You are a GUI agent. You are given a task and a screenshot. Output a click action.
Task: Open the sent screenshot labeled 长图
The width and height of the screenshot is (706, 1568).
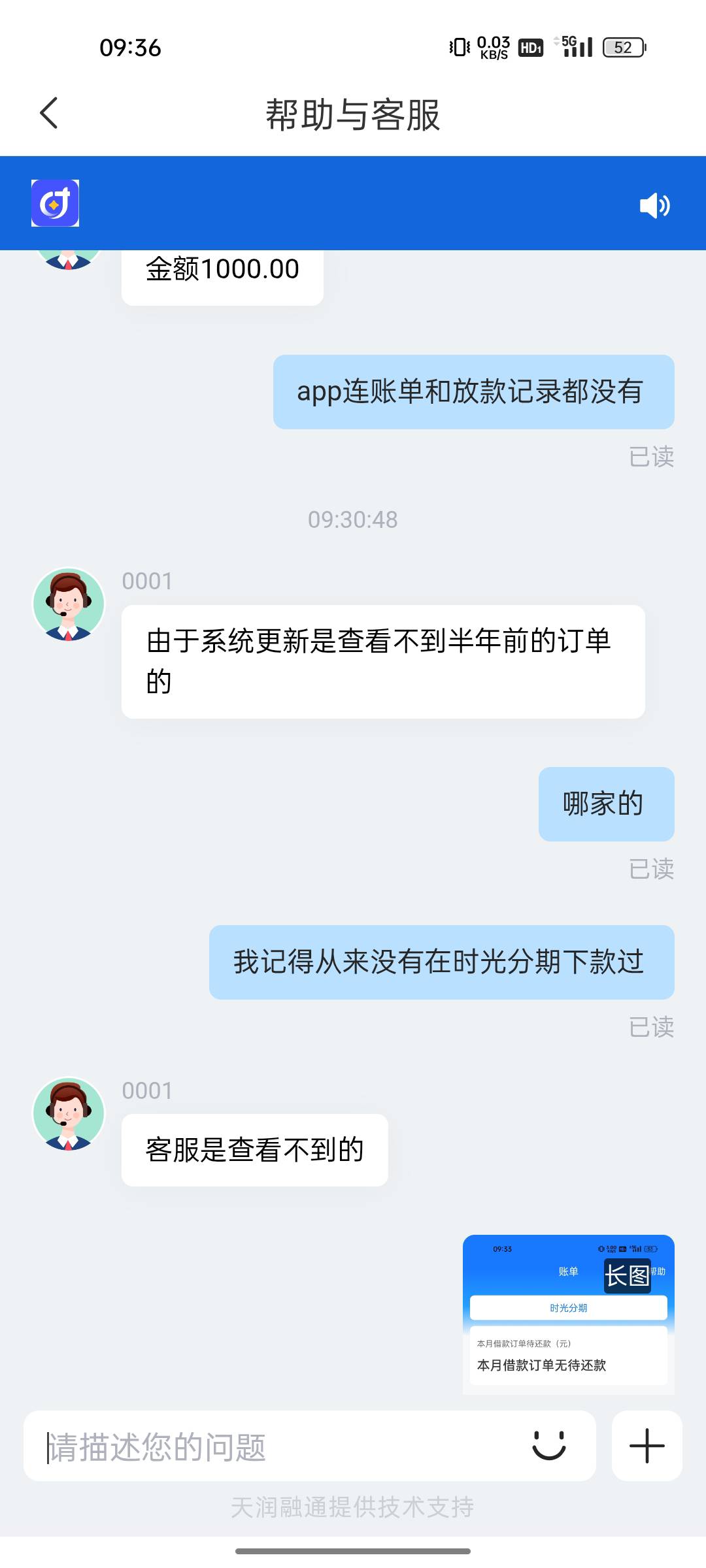tap(569, 1315)
